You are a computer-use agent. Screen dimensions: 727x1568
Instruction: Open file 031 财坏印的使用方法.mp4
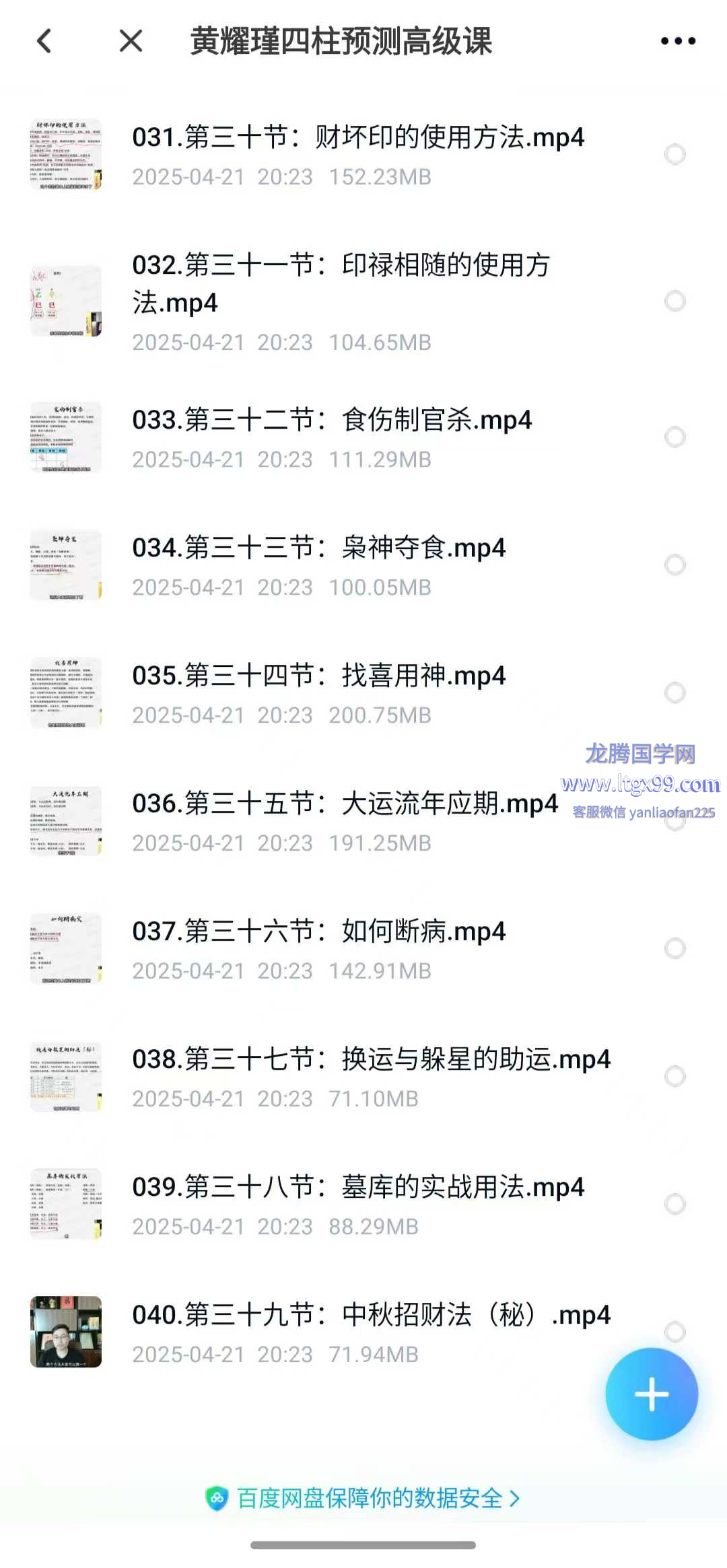(358, 138)
